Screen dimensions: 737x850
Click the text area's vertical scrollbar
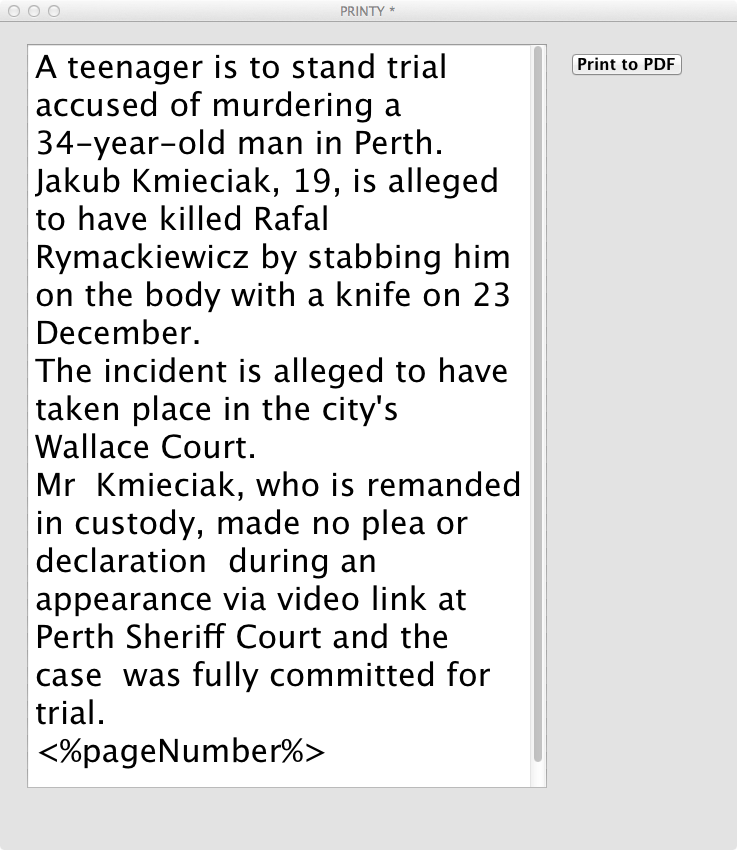[x=539, y=400]
